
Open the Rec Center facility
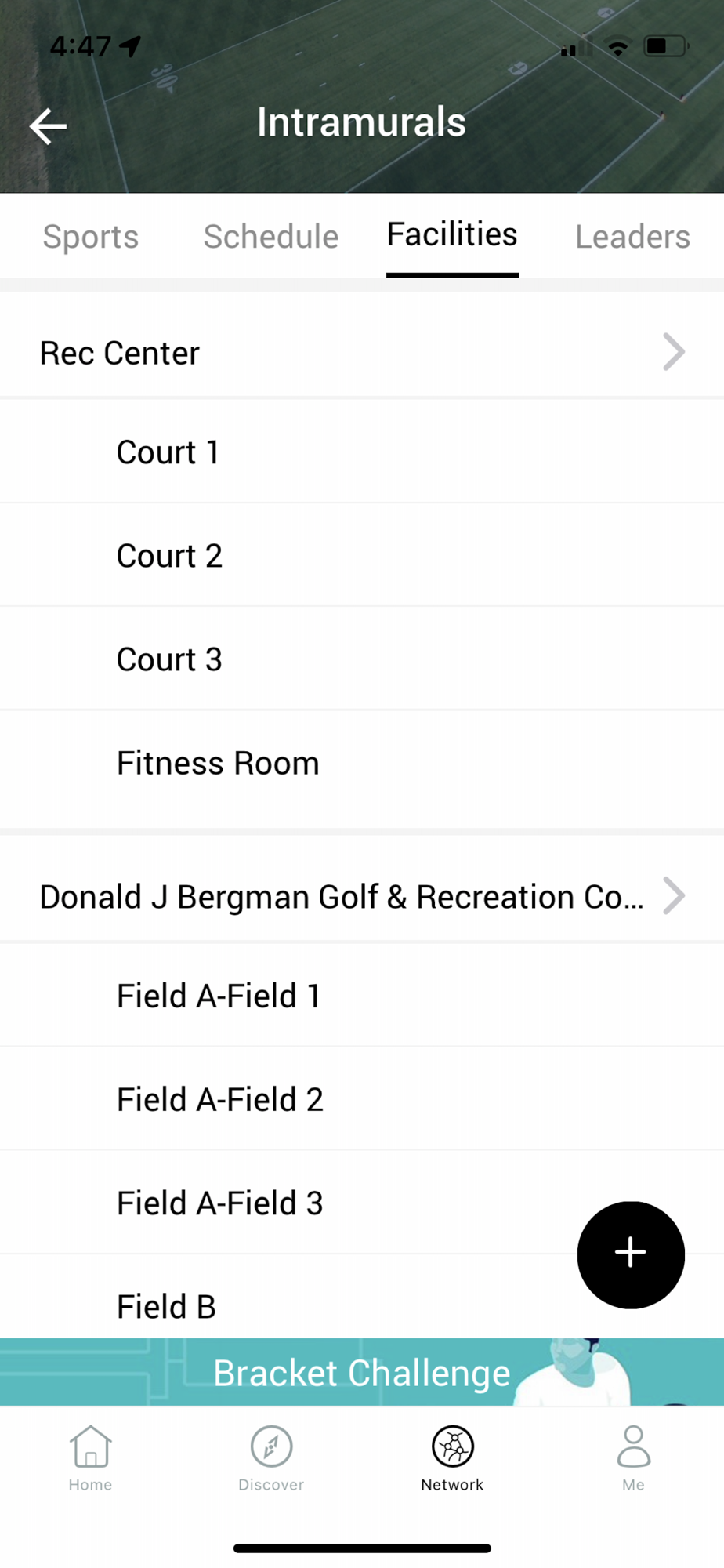[362, 353]
